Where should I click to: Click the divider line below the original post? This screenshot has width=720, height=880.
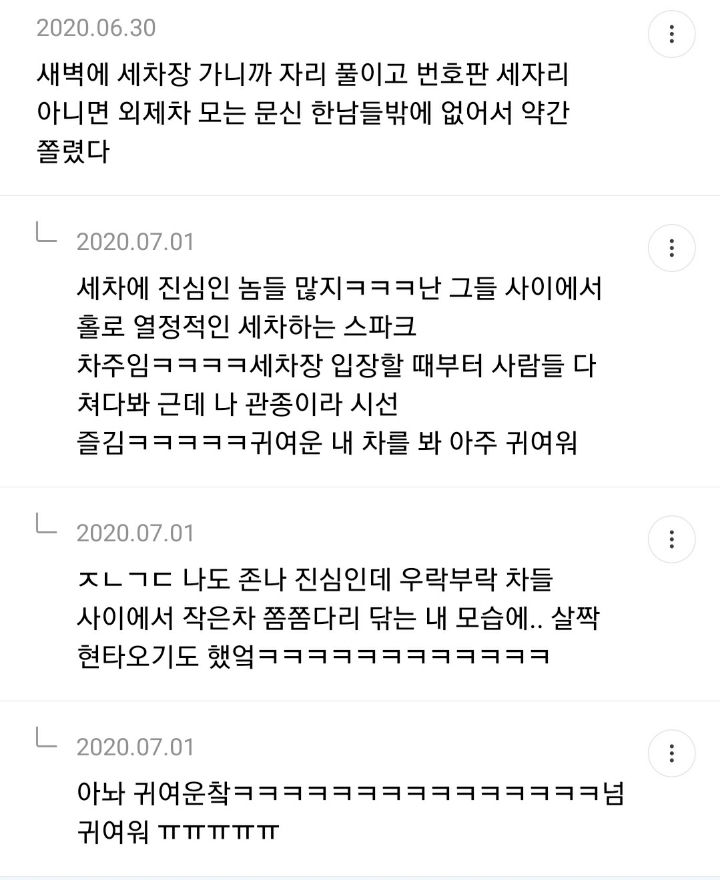click(360, 196)
